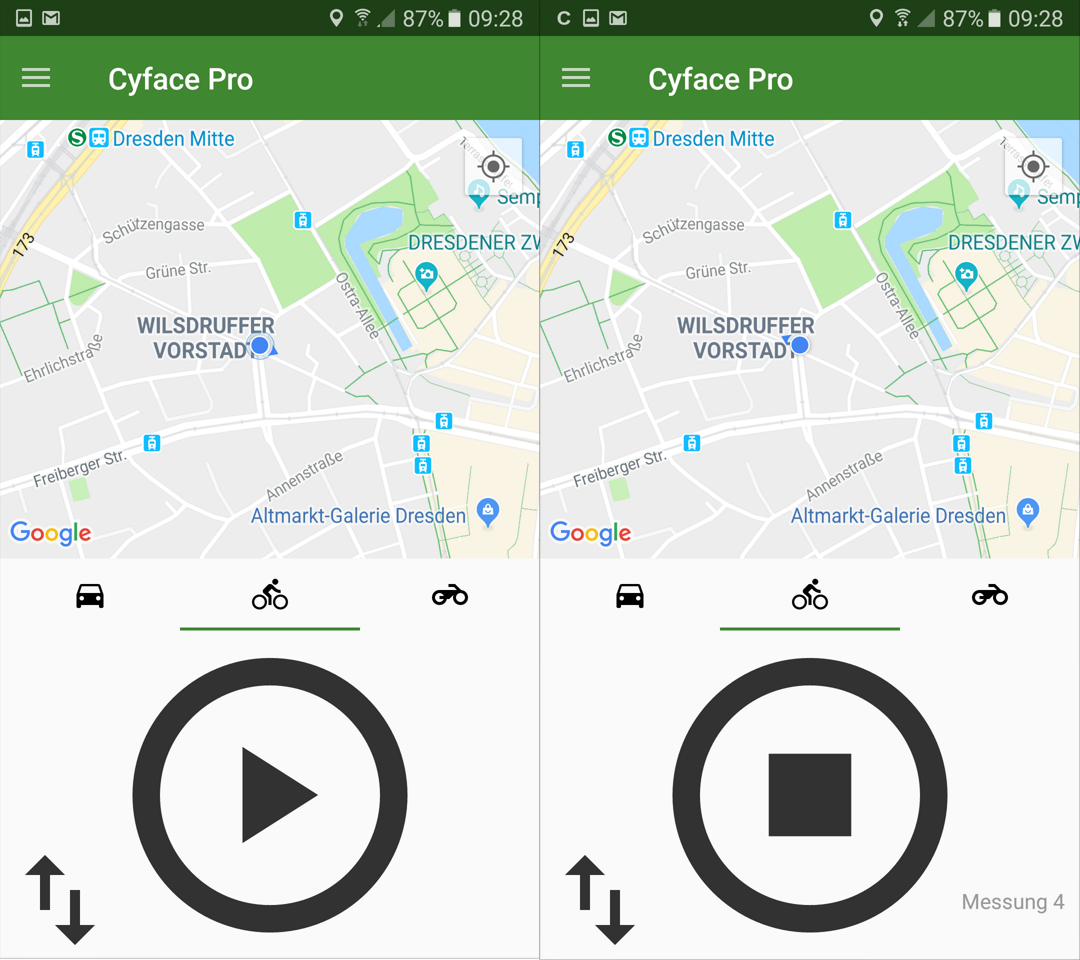Select car mode above the play button
Image resolution: width=1080 pixels, height=960 pixels.
[90, 597]
